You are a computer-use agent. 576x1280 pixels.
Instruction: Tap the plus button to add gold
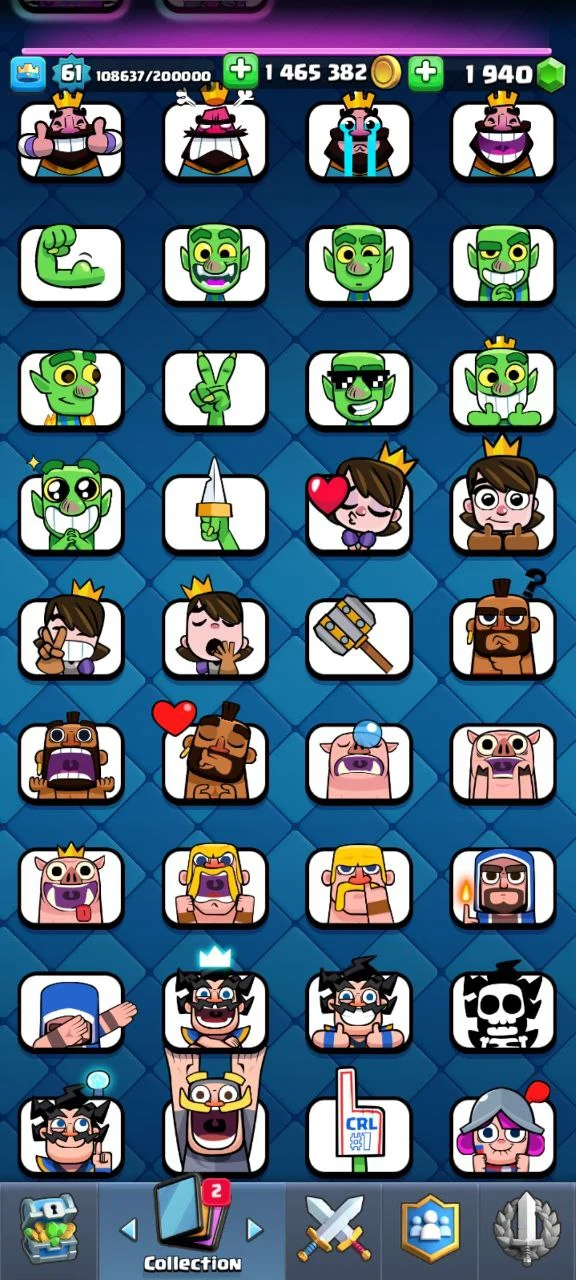pos(240,72)
